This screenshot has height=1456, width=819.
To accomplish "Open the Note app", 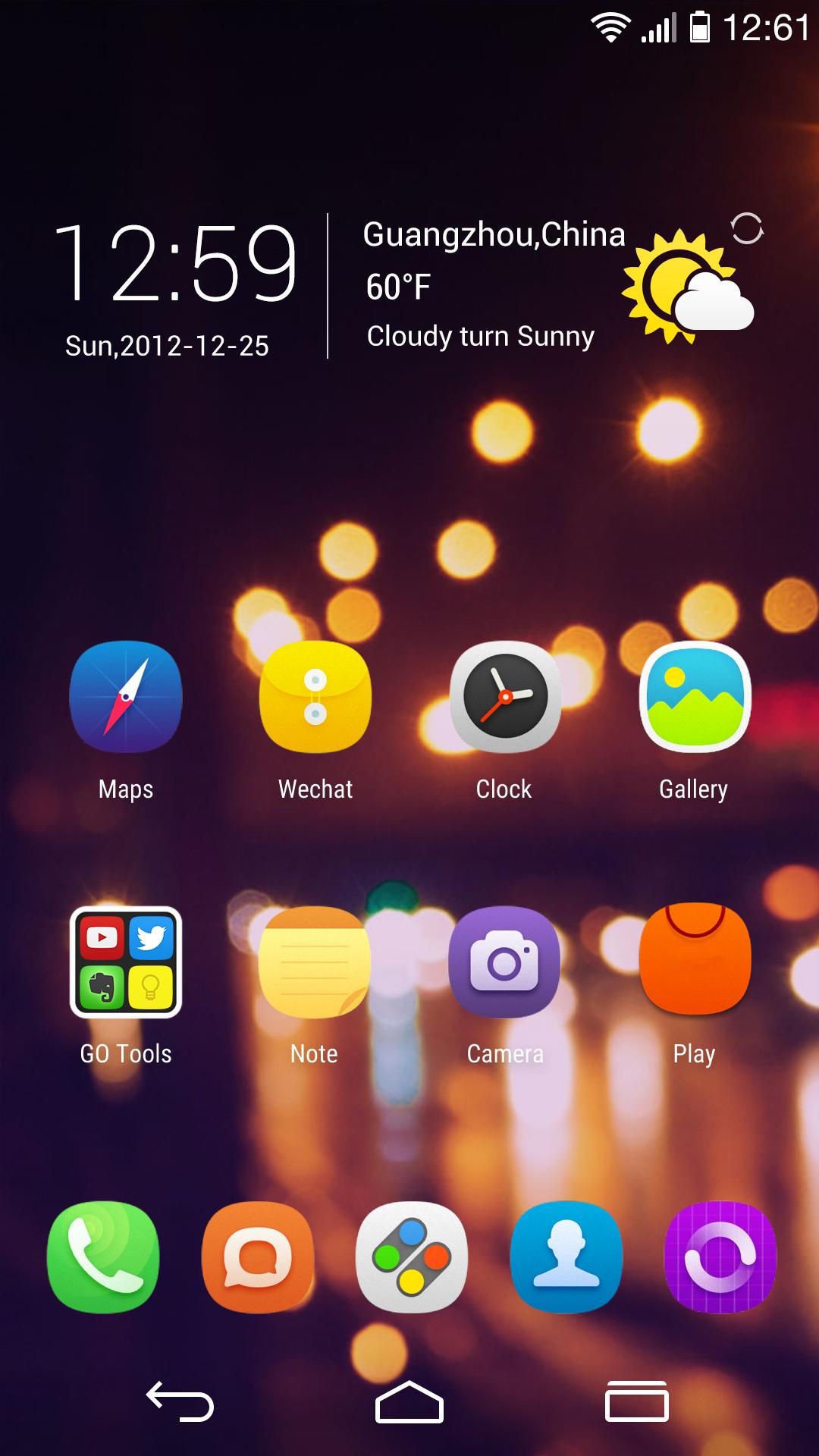I will tap(315, 965).
